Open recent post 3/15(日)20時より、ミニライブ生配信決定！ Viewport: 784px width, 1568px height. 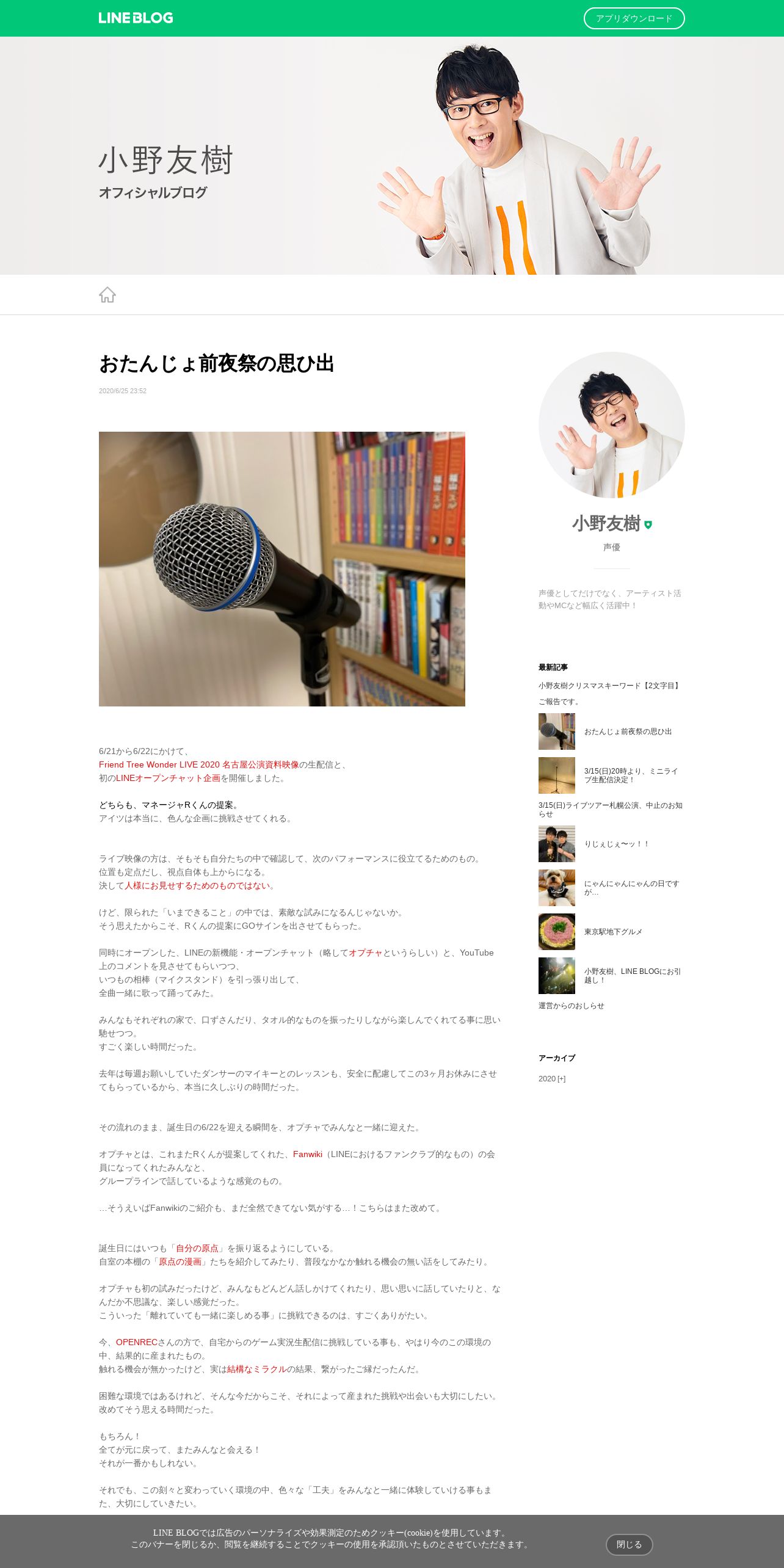[611, 775]
